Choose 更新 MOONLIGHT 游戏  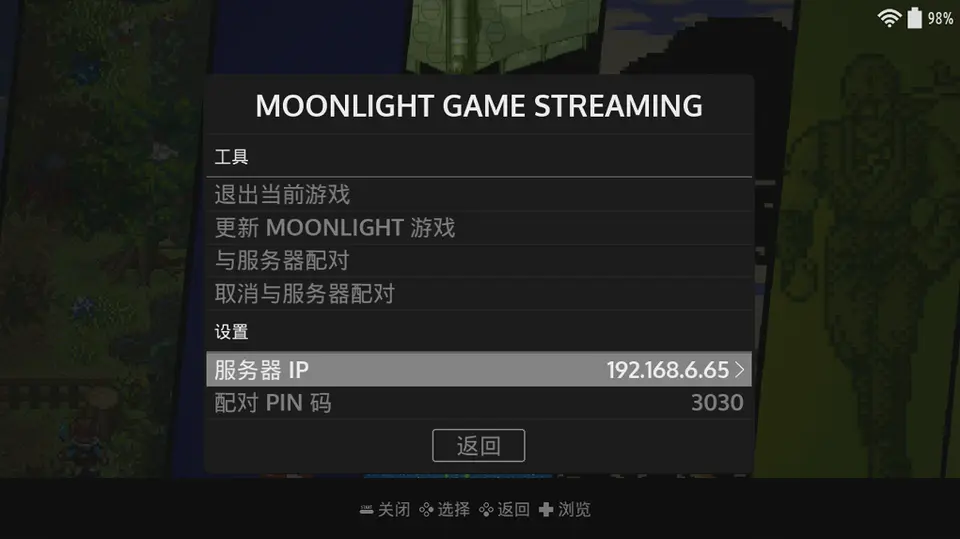point(335,227)
